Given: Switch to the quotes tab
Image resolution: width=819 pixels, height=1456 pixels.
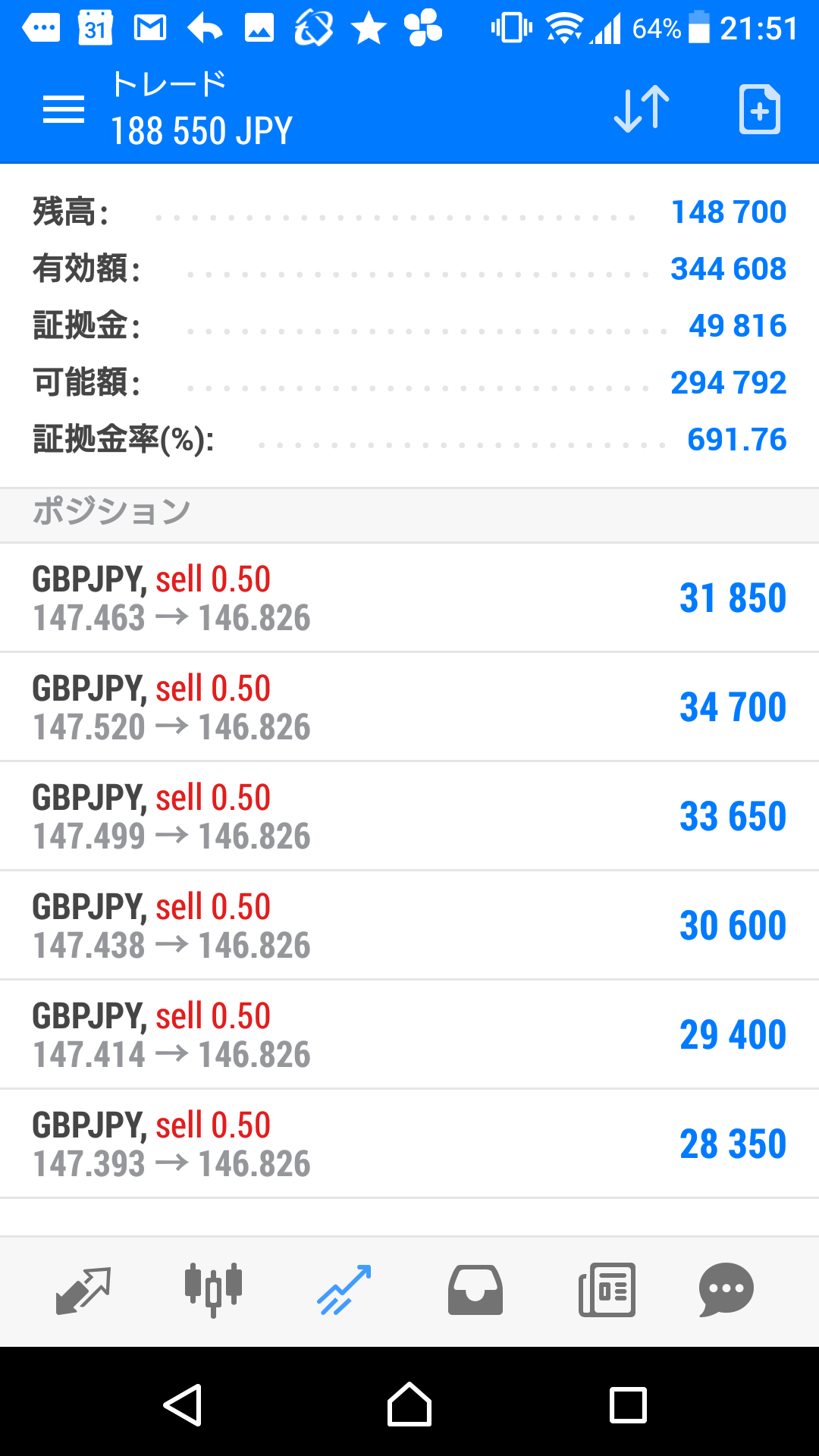Looking at the screenshot, I should pos(83,1290).
